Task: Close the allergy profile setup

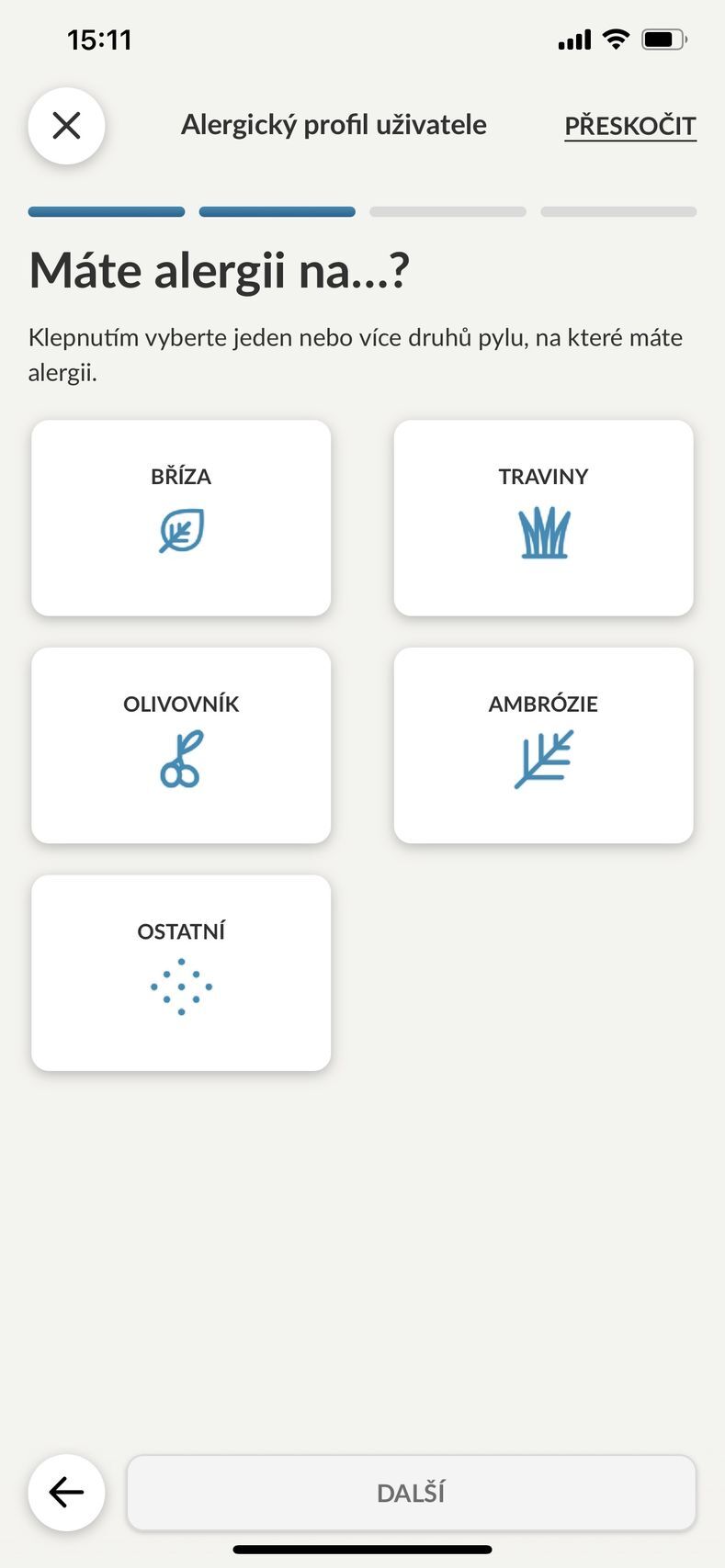Action: tap(66, 126)
